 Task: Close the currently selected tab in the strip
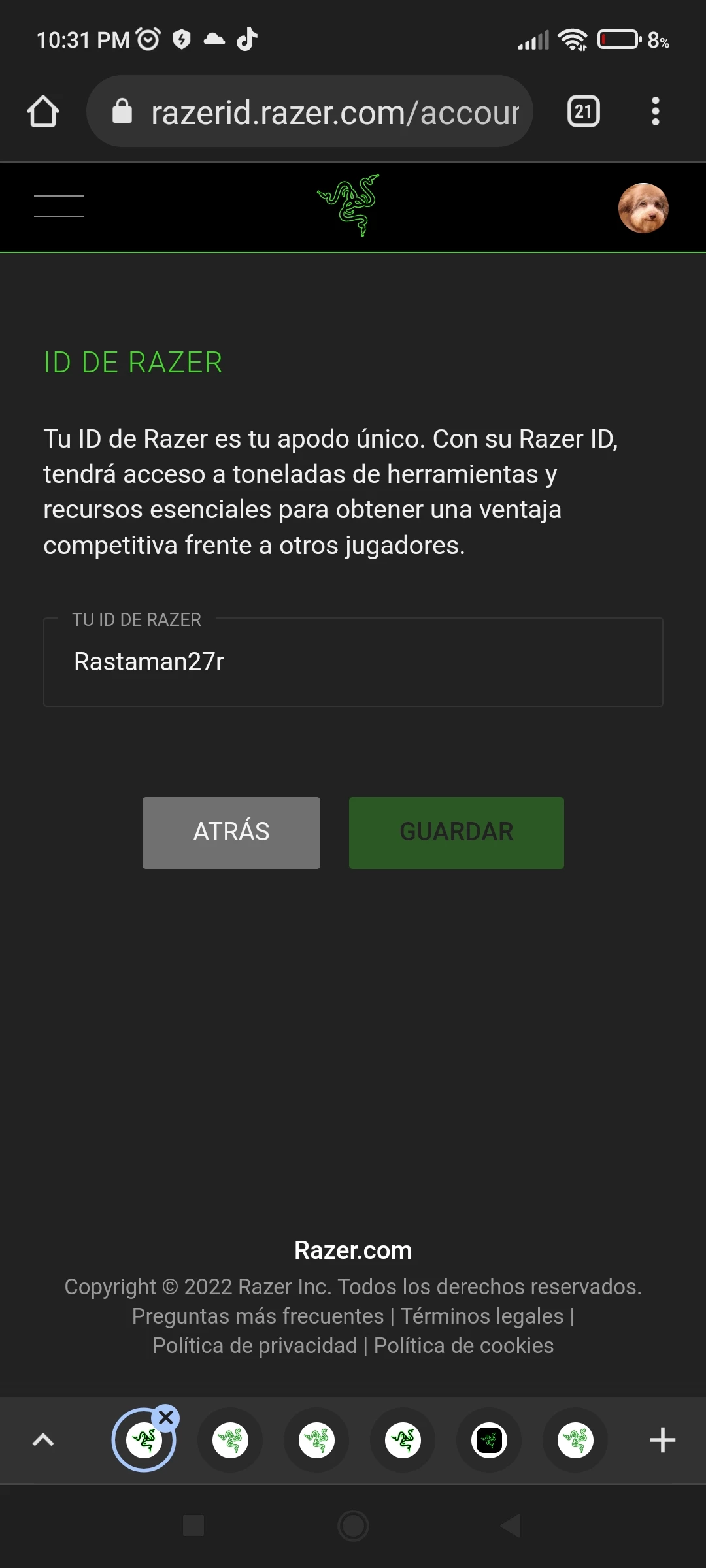click(x=166, y=1417)
